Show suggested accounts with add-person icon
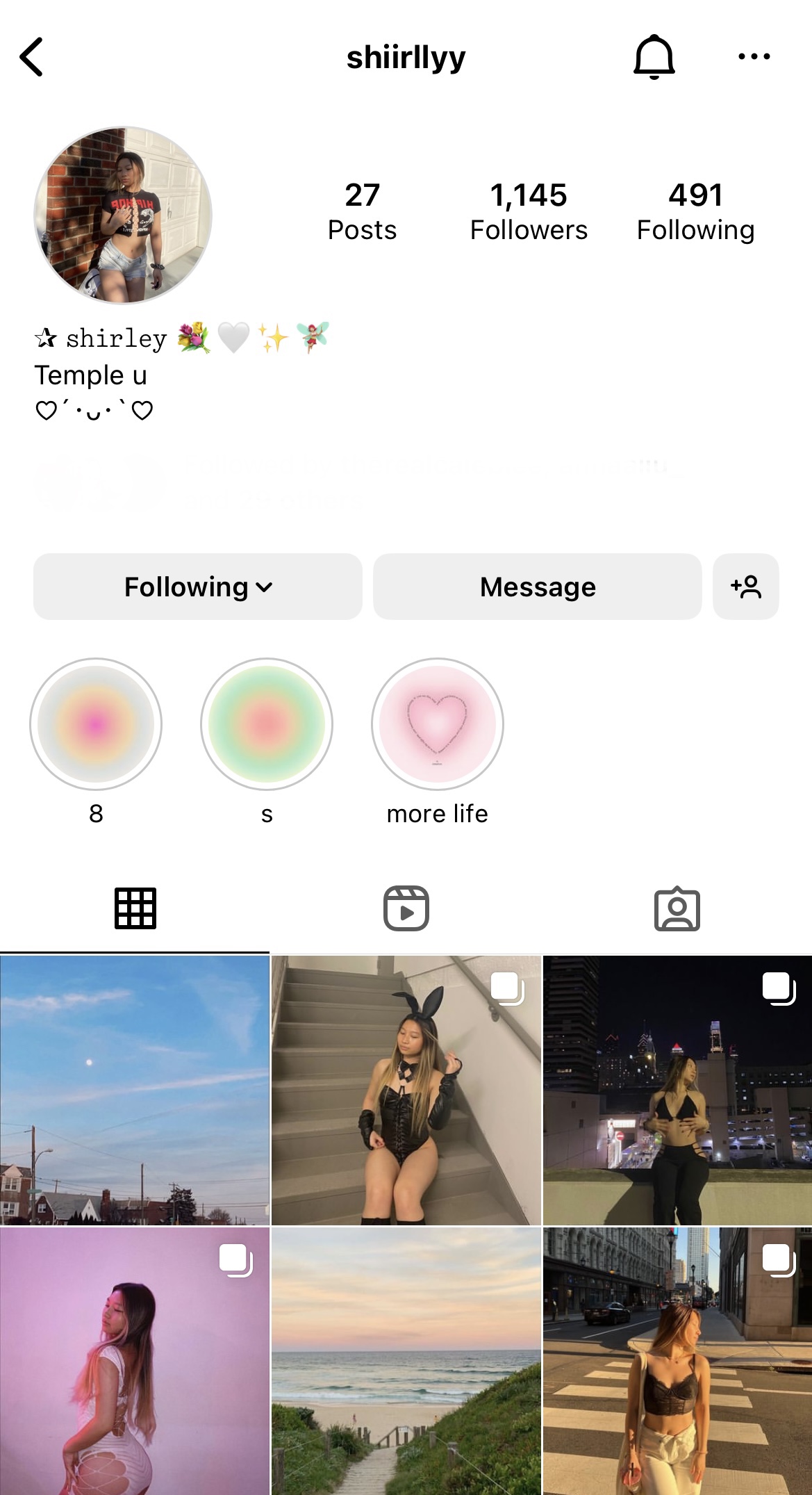Viewport: 812px width, 1495px height. [745, 587]
